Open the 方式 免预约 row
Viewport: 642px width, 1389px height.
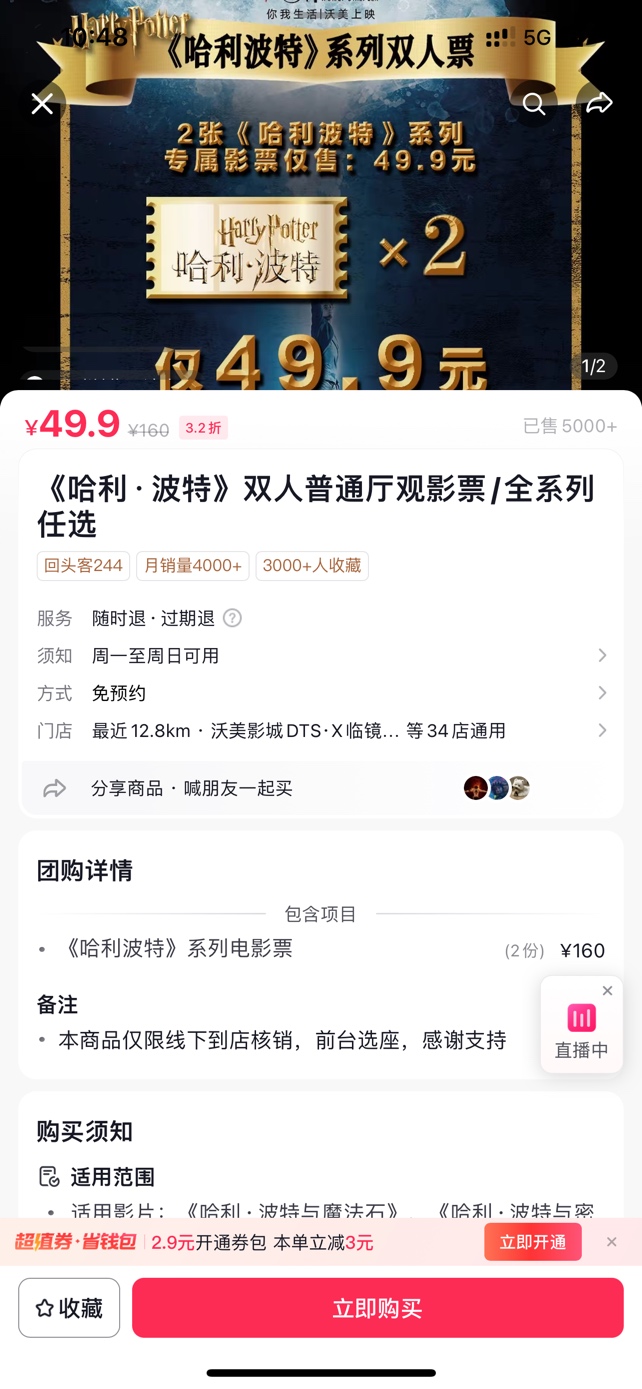tap(320, 693)
